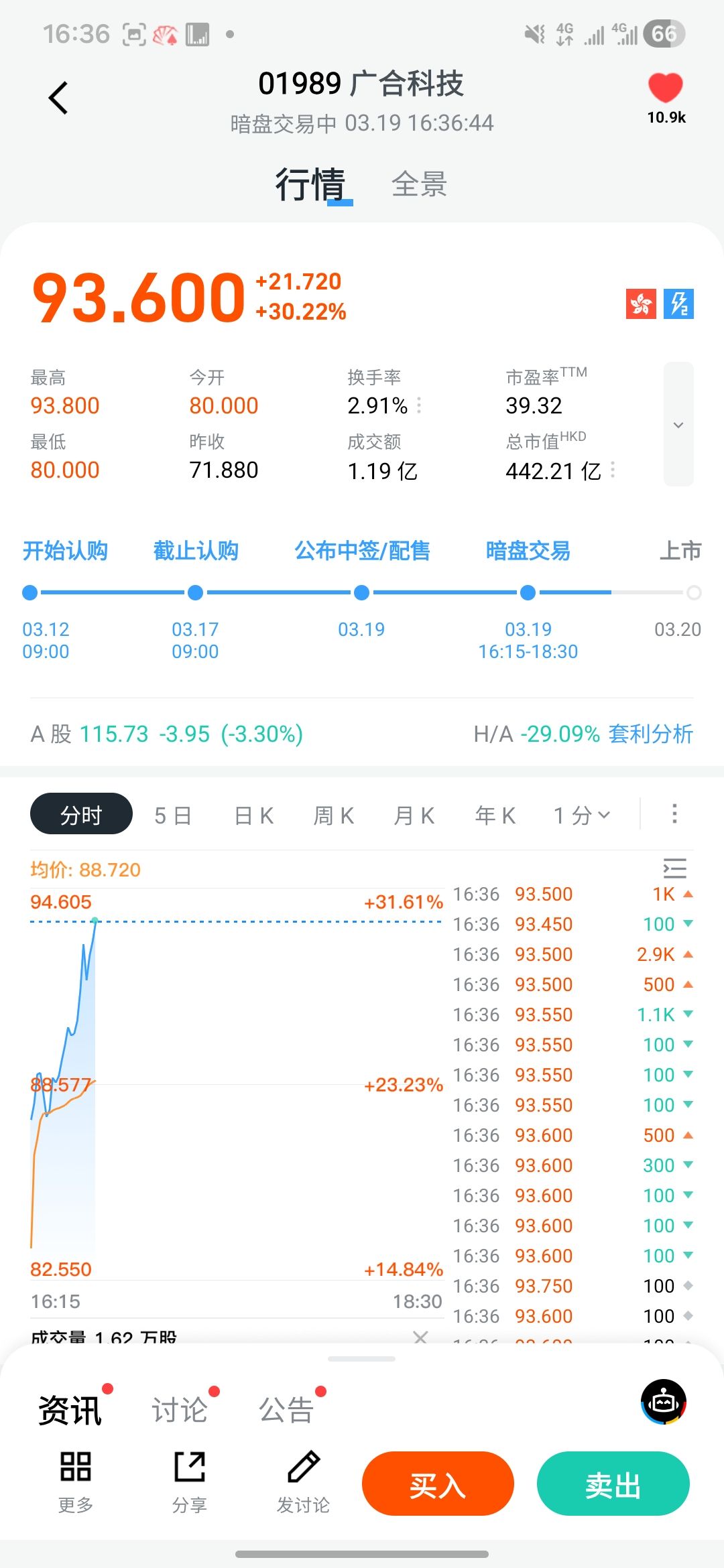Tap the green 卖出 button
Viewport: 724px width, 1568px height.
click(x=613, y=1484)
